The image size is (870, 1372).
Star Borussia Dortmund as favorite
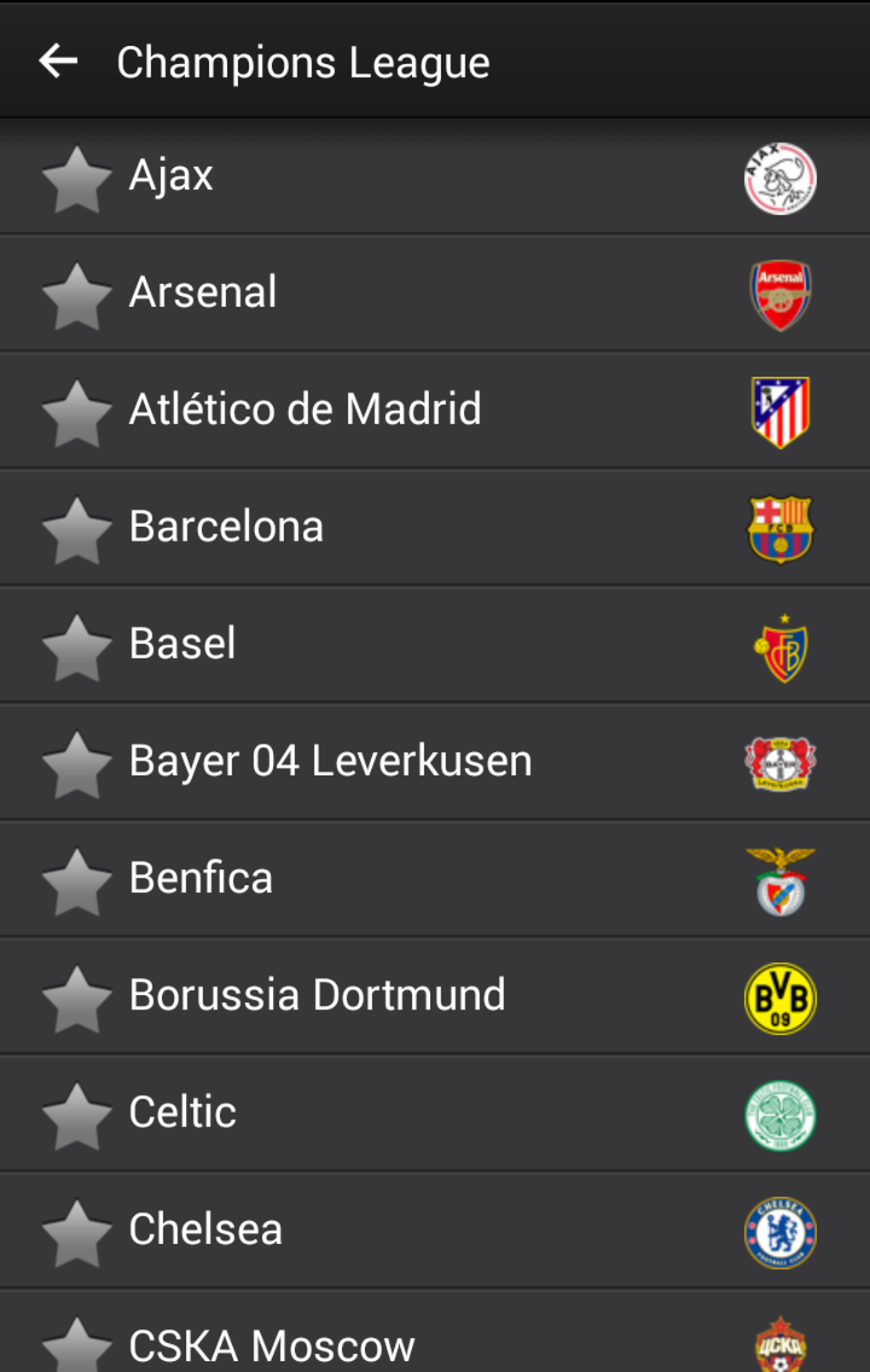pos(77,999)
